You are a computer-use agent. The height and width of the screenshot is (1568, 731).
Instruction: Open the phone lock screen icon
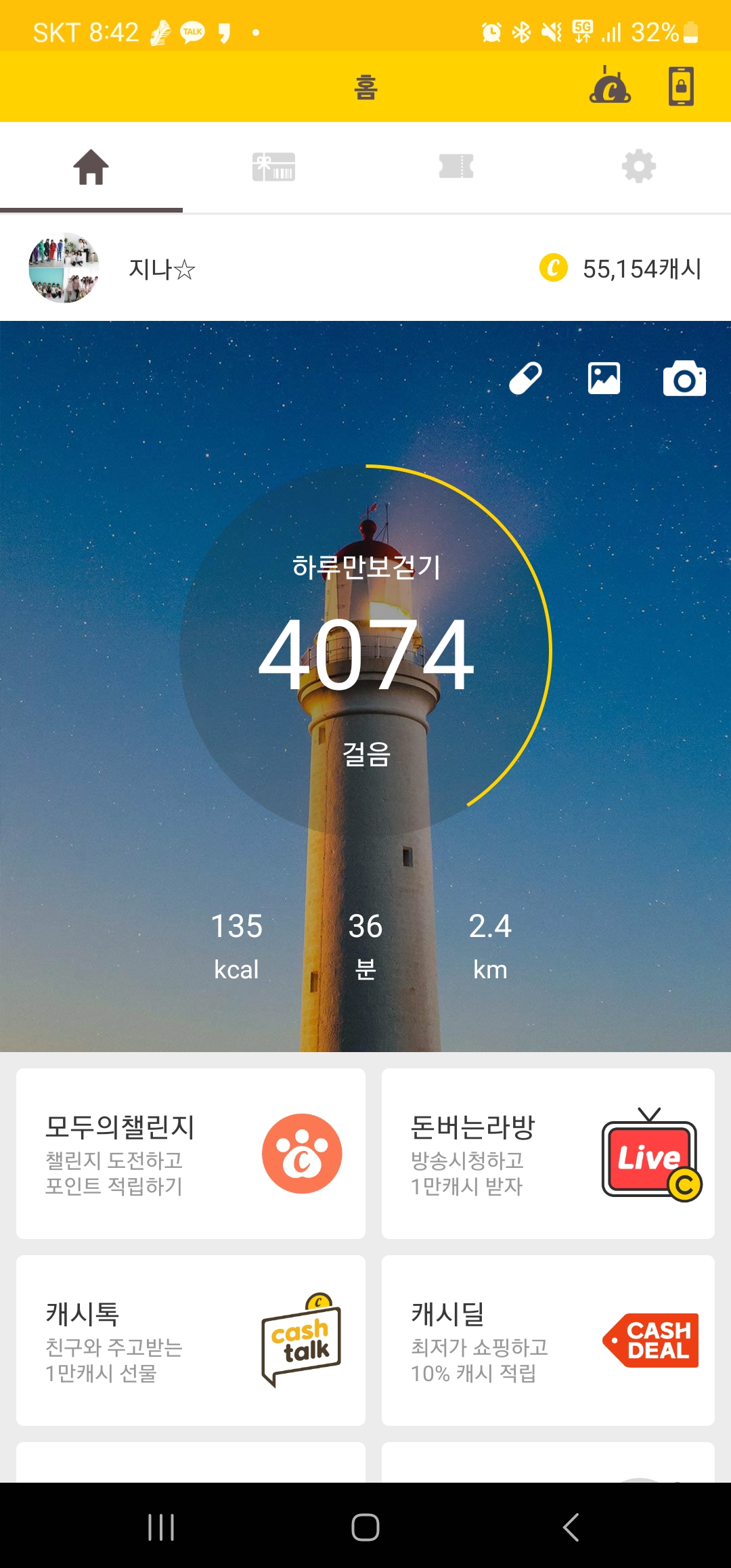pos(681,86)
